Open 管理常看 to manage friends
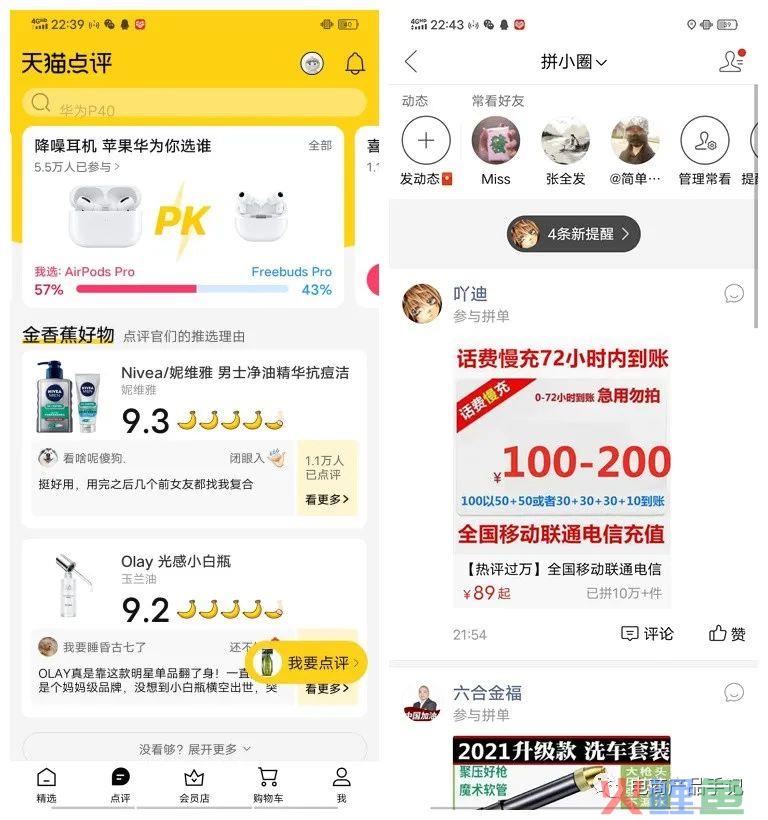The image size is (768, 820). click(704, 141)
